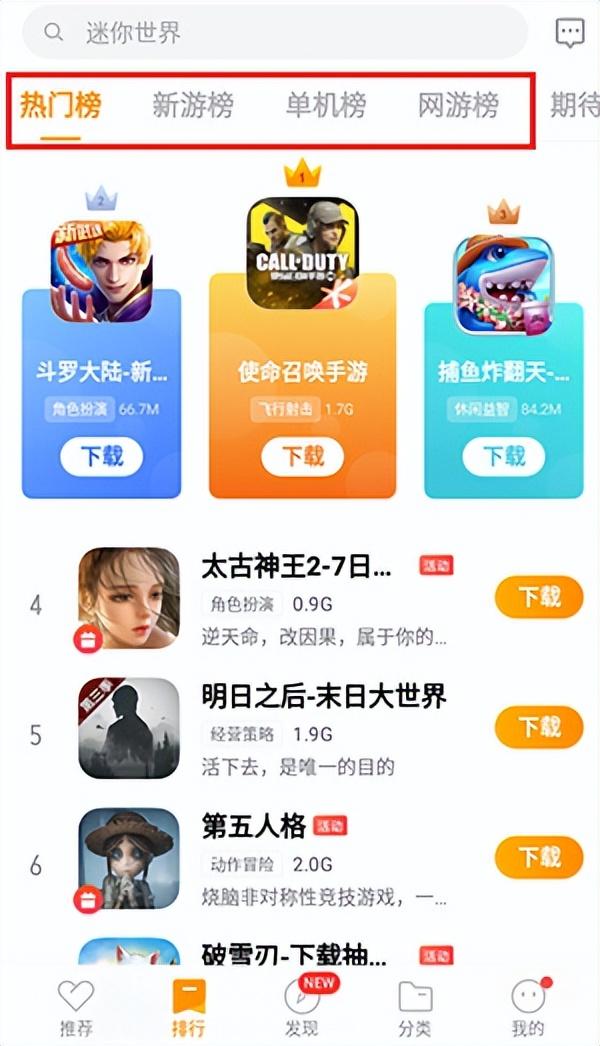The height and width of the screenshot is (1046, 600).
Task: Select the 热门榜 tab
Action: [60, 105]
